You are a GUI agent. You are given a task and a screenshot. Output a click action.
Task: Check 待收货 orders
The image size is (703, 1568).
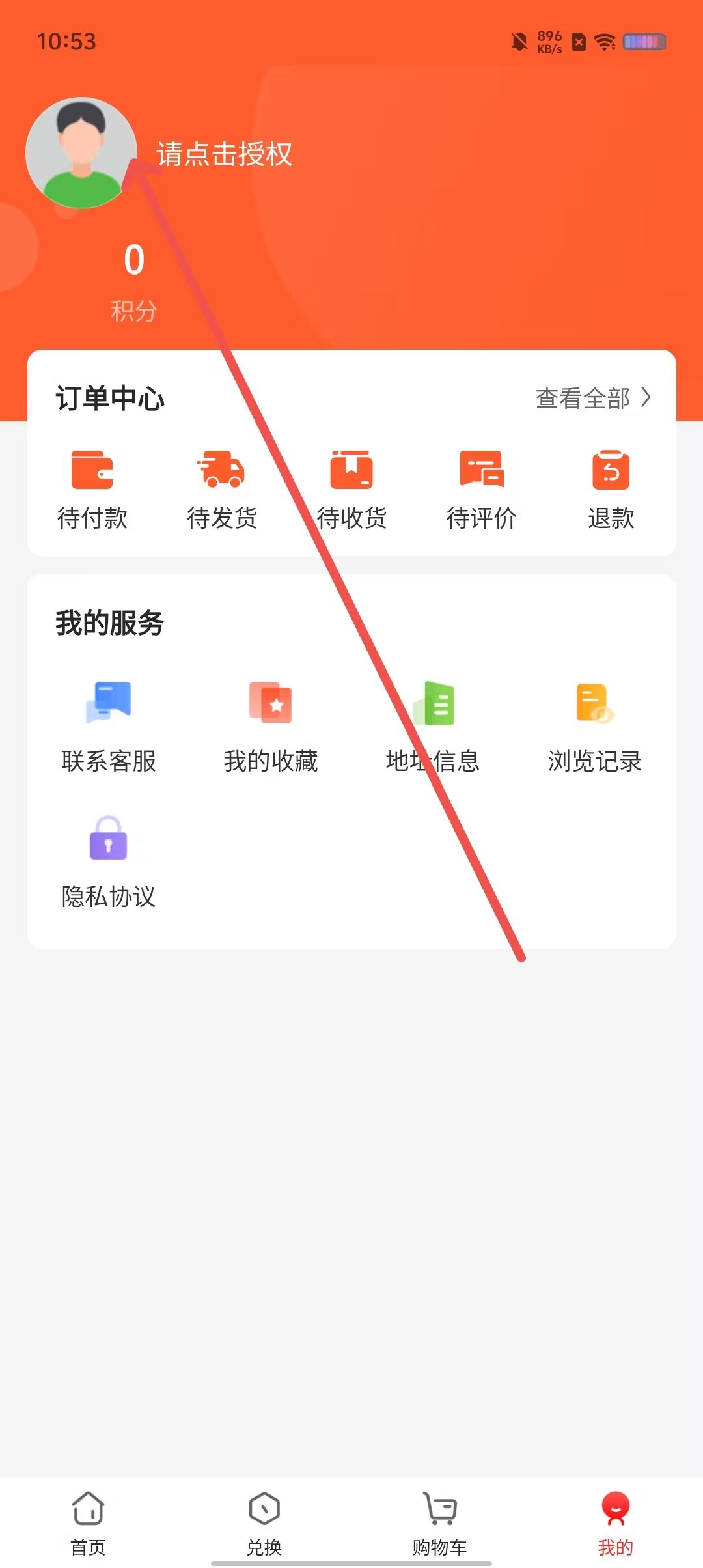click(x=351, y=490)
